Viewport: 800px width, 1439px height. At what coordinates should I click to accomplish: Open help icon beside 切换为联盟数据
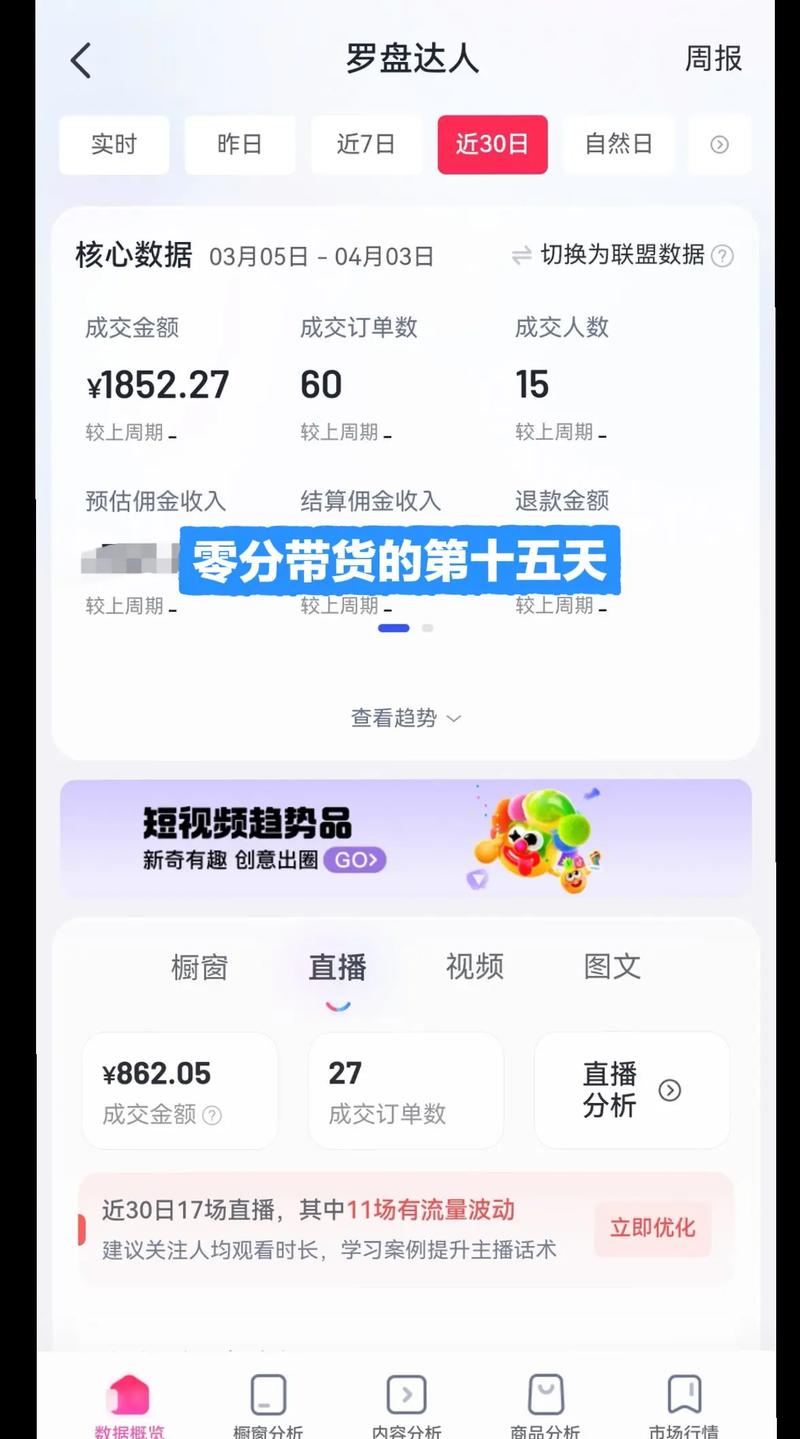(x=722, y=256)
